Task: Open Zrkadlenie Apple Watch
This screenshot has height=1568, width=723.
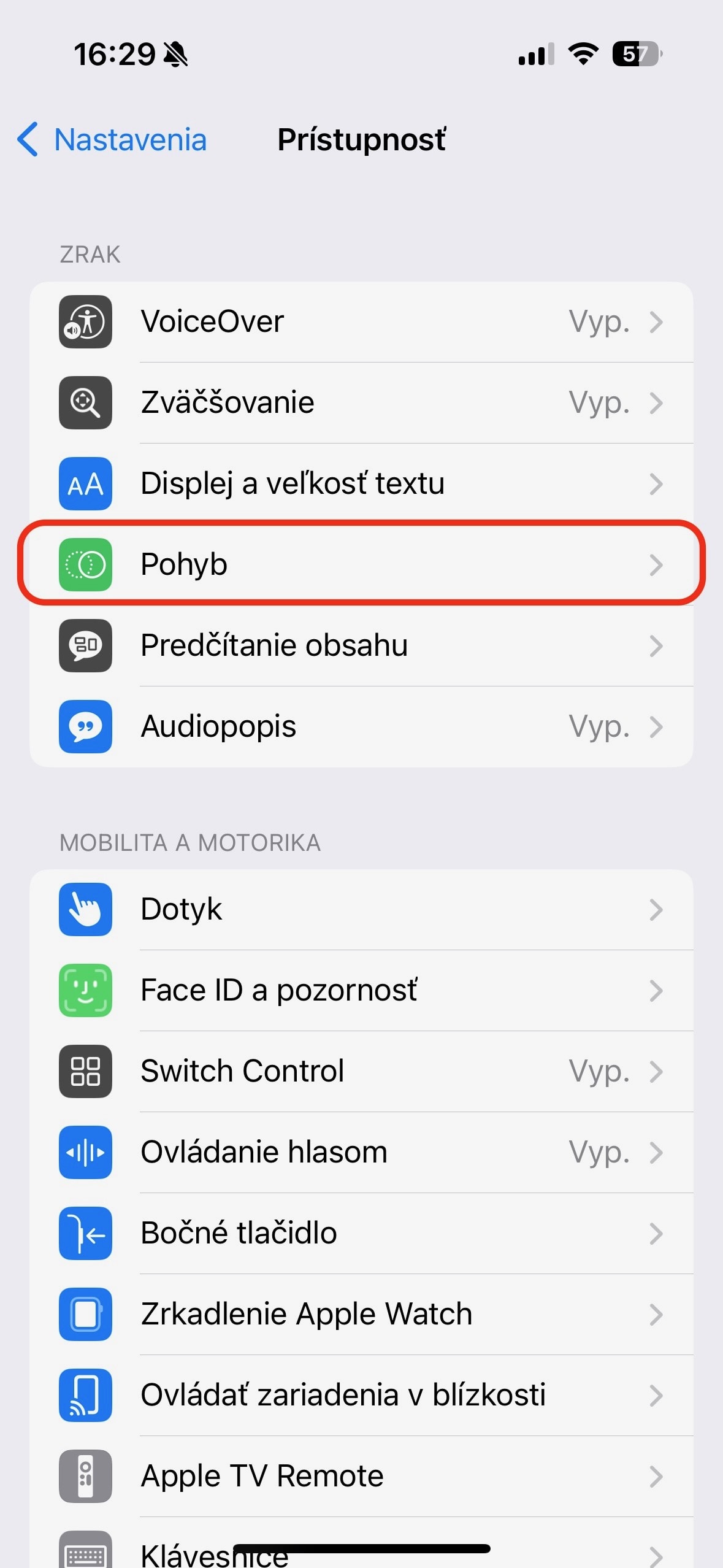Action: pyautogui.click(x=361, y=1314)
